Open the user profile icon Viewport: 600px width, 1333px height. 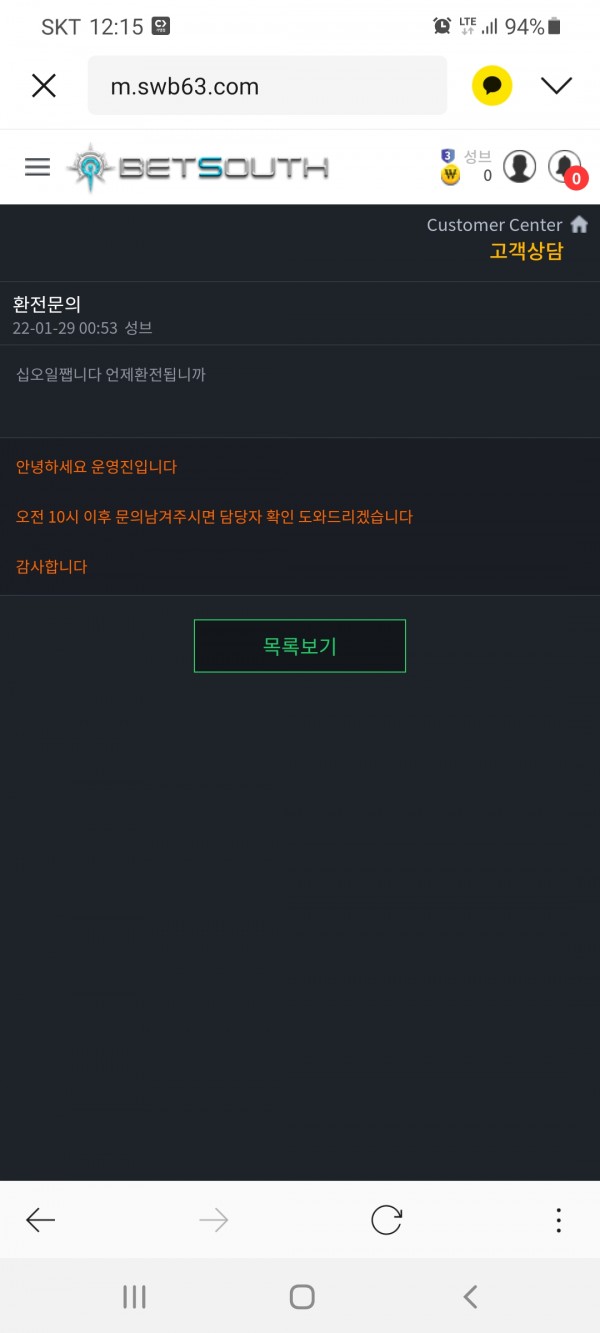519,166
